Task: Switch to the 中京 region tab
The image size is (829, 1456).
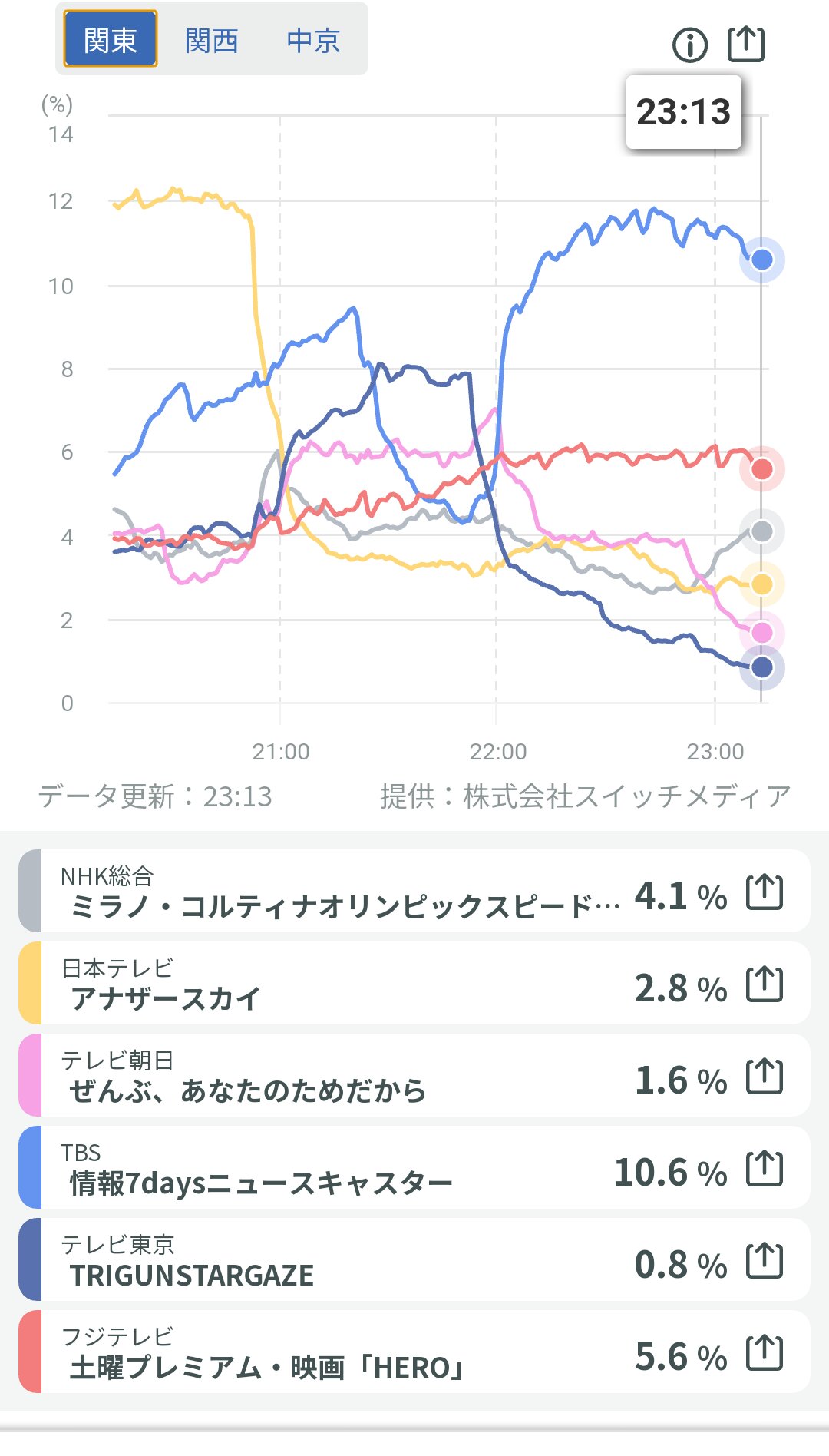Action: (x=312, y=40)
